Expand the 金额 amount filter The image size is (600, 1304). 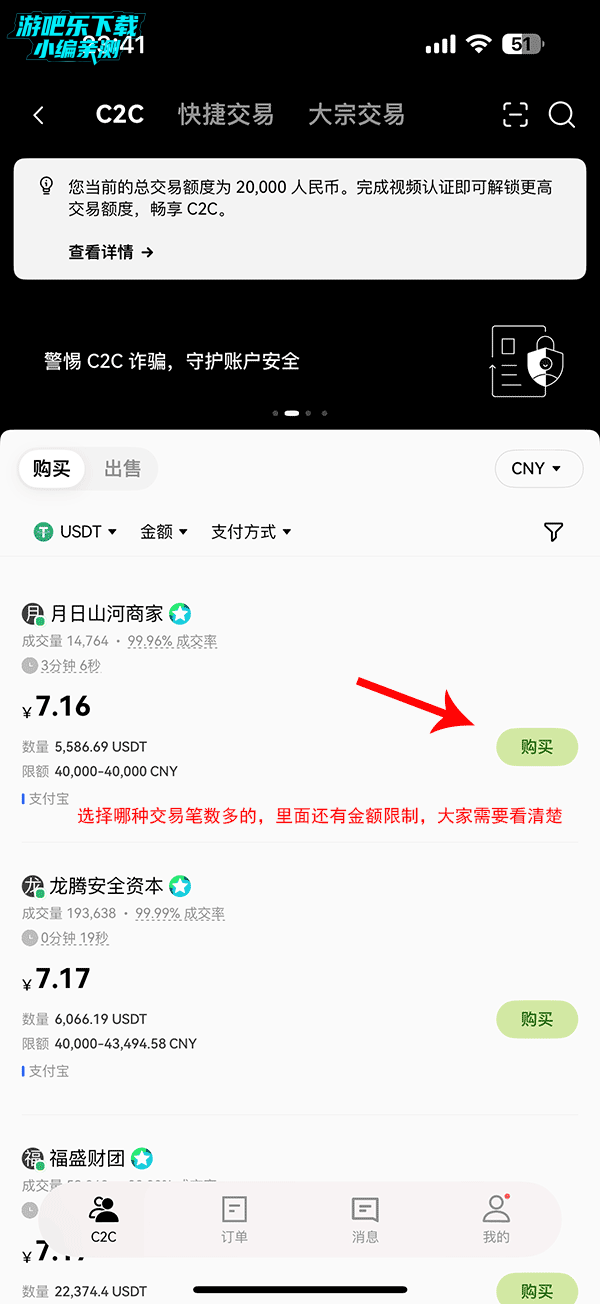(164, 532)
